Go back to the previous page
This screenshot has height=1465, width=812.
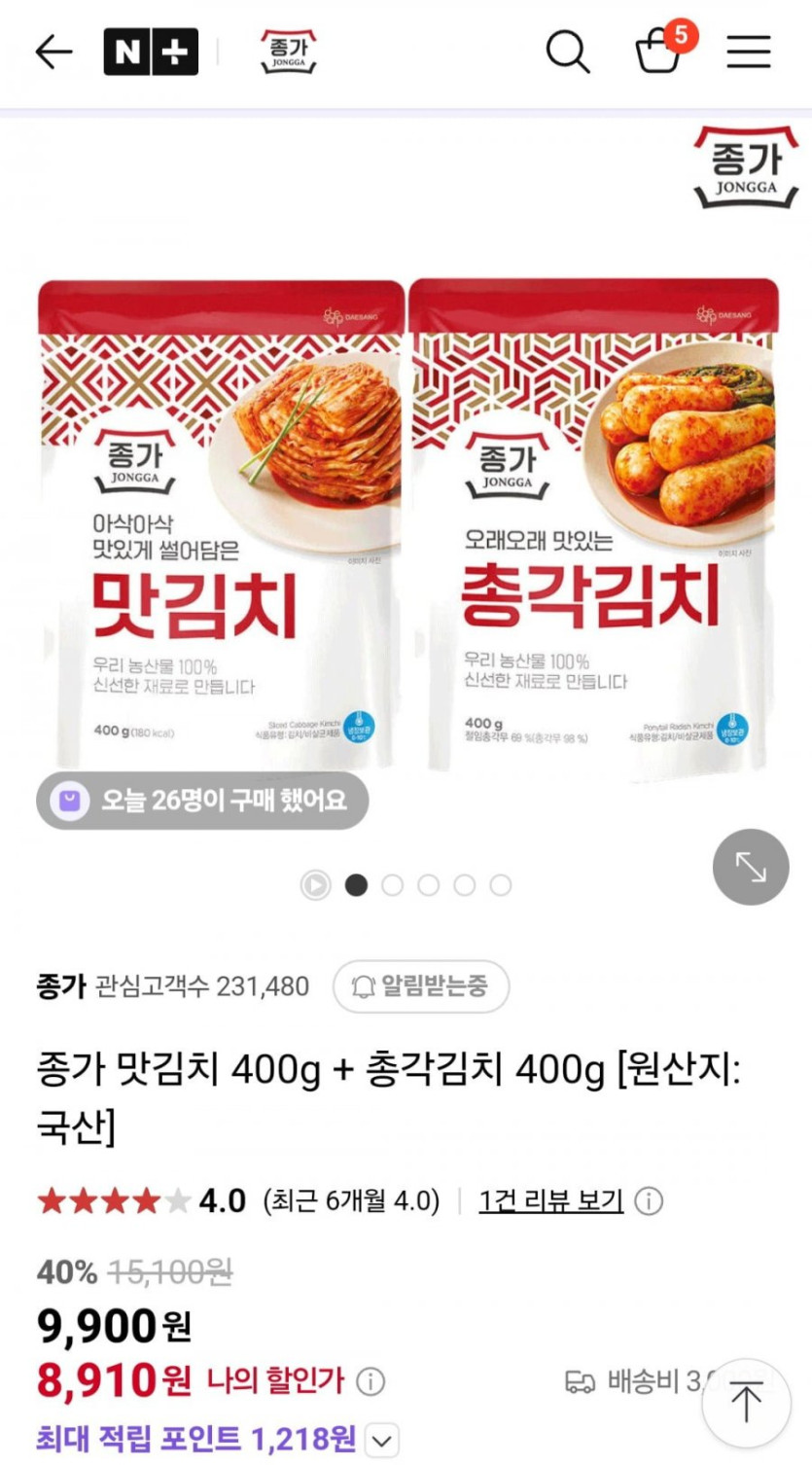pos(53,52)
